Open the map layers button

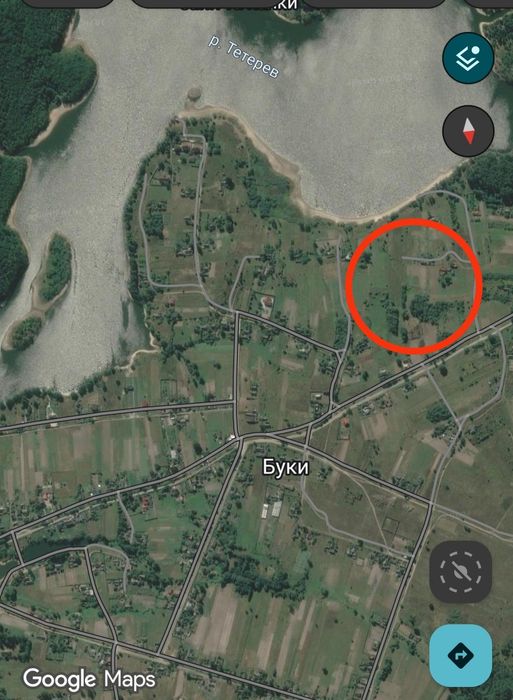click(x=468, y=58)
